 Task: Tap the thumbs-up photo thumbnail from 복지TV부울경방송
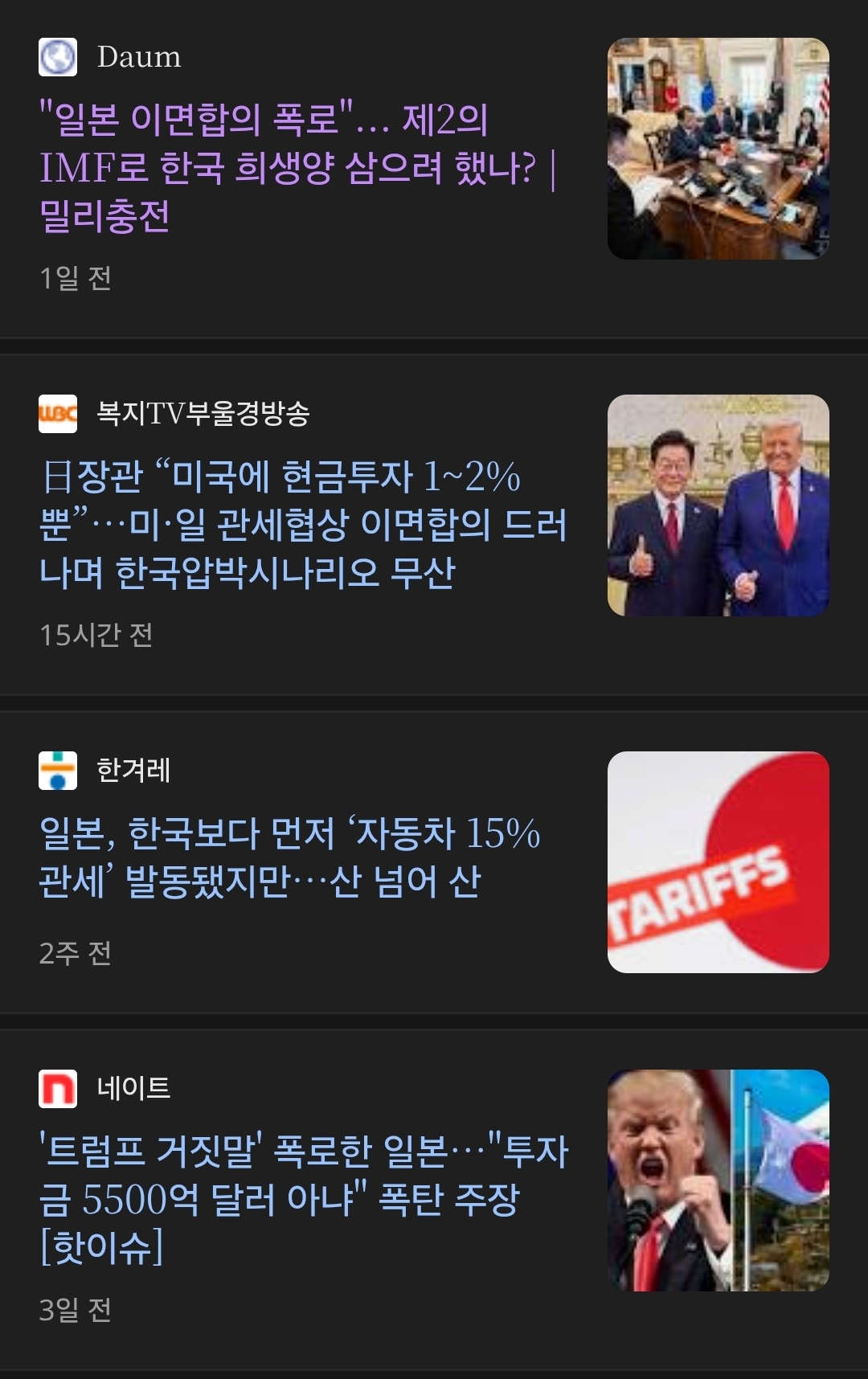[718, 505]
